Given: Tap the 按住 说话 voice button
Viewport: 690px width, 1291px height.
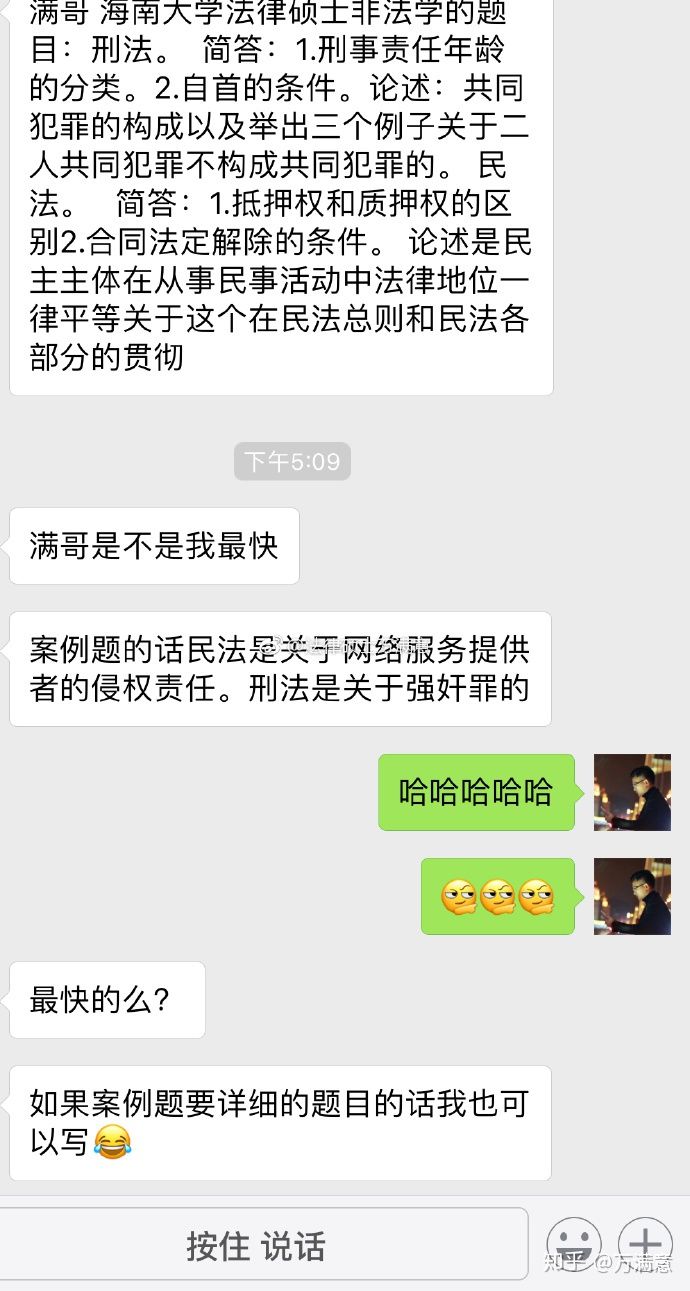Looking at the screenshot, I should [256, 1245].
